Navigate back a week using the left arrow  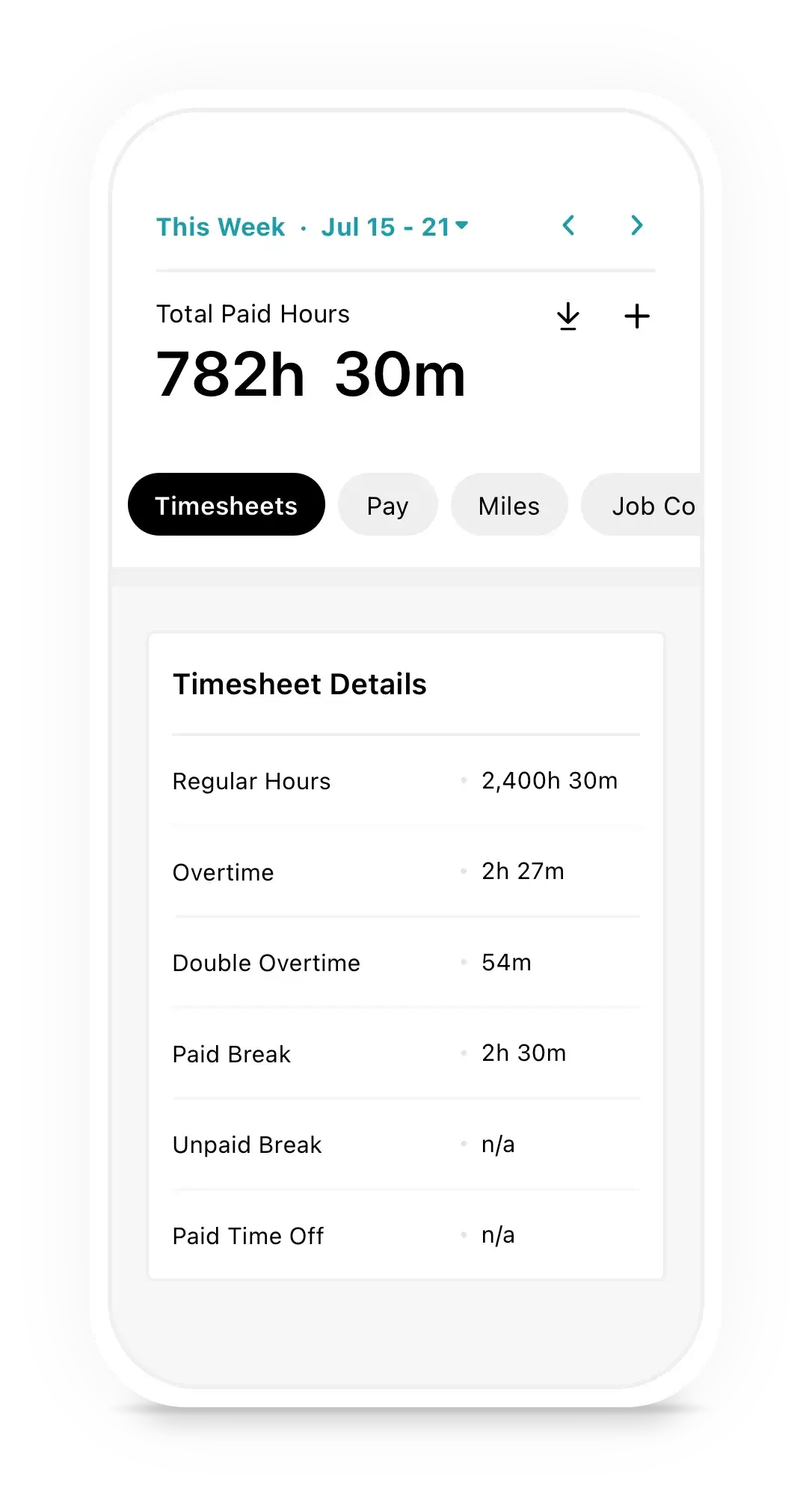(x=569, y=225)
